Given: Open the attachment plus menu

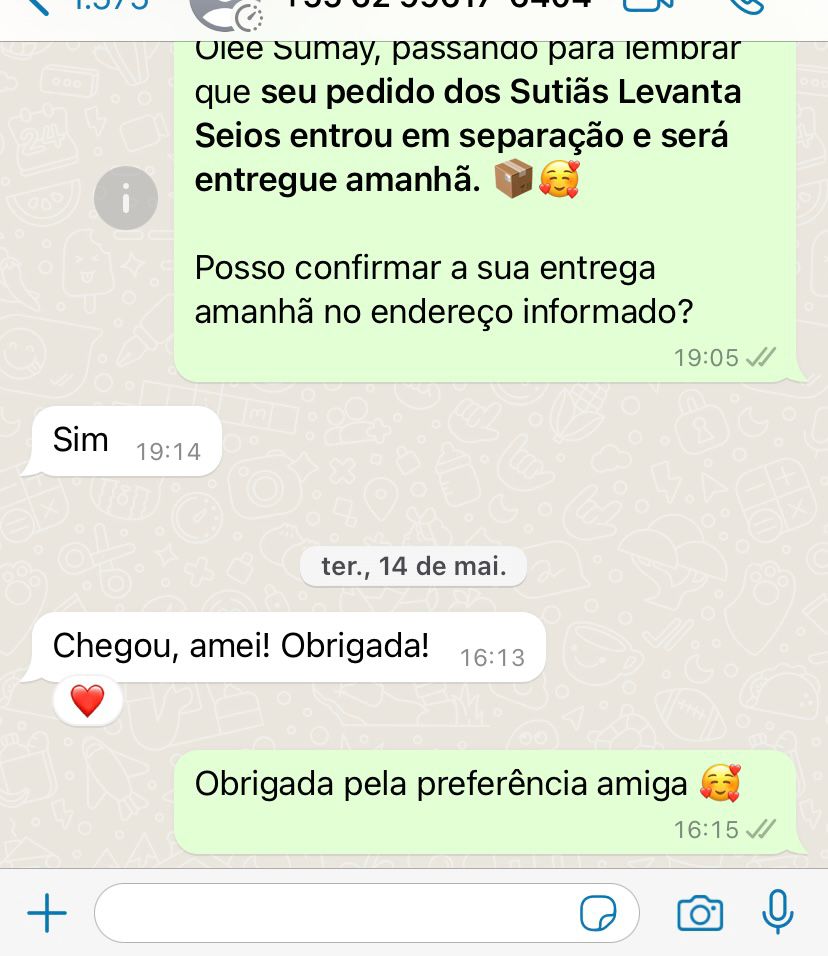Looking at the screenshot, I should click(x=46, y=913).
